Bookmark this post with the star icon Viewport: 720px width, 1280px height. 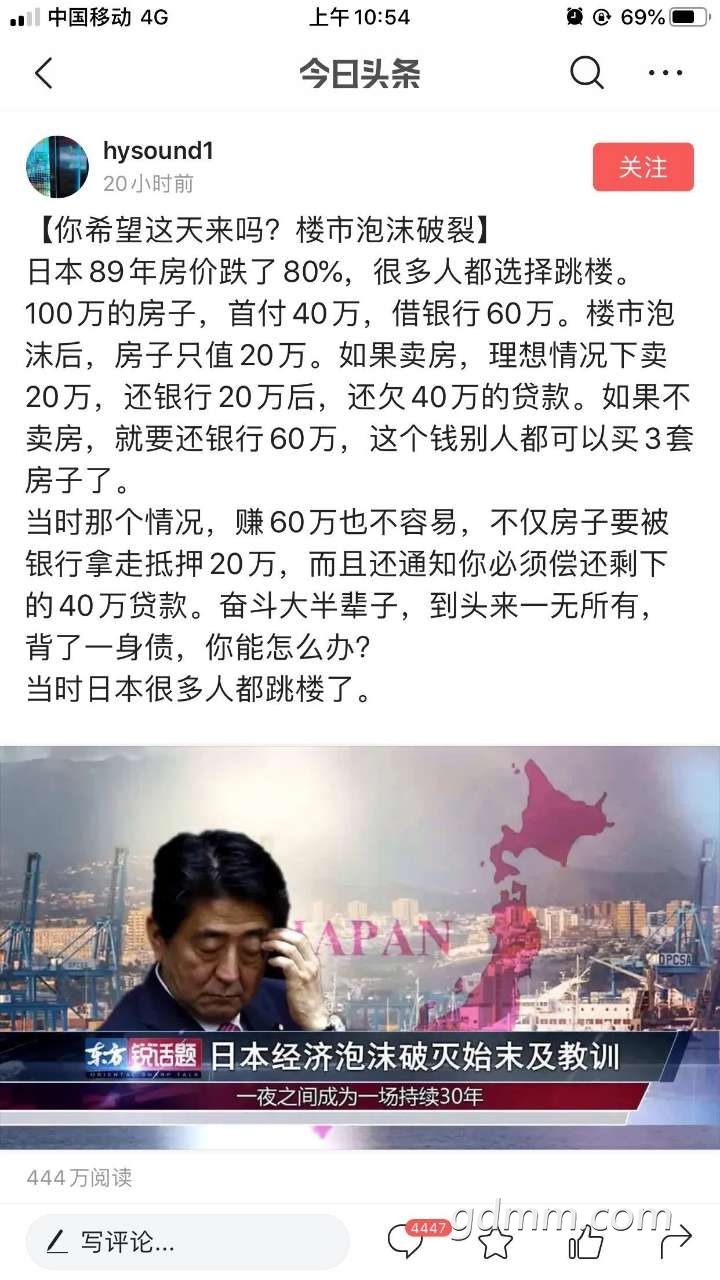click(496, 1242)
